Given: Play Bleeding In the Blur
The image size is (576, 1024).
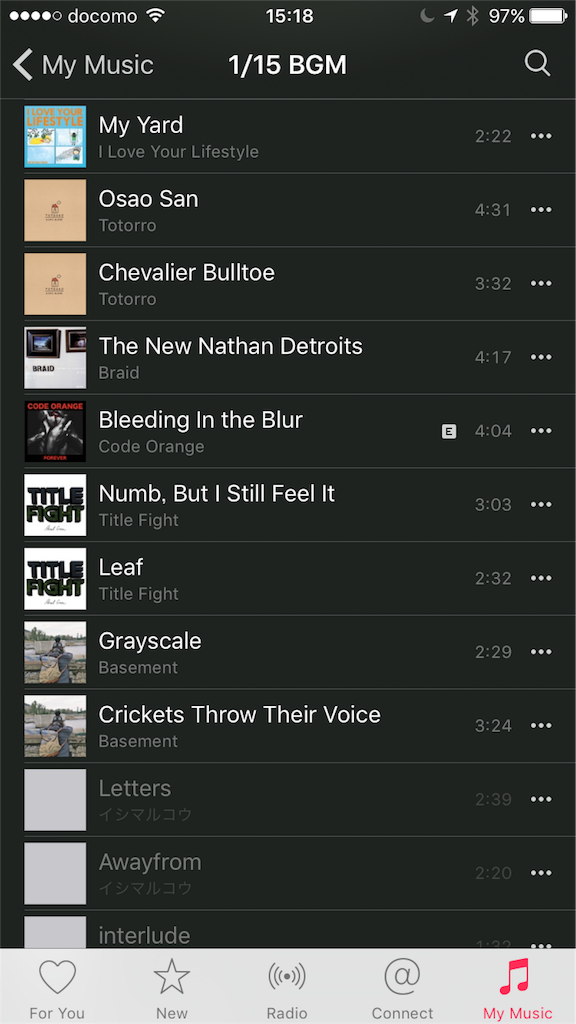Looking at the screenshot, I should coord(288,432).
